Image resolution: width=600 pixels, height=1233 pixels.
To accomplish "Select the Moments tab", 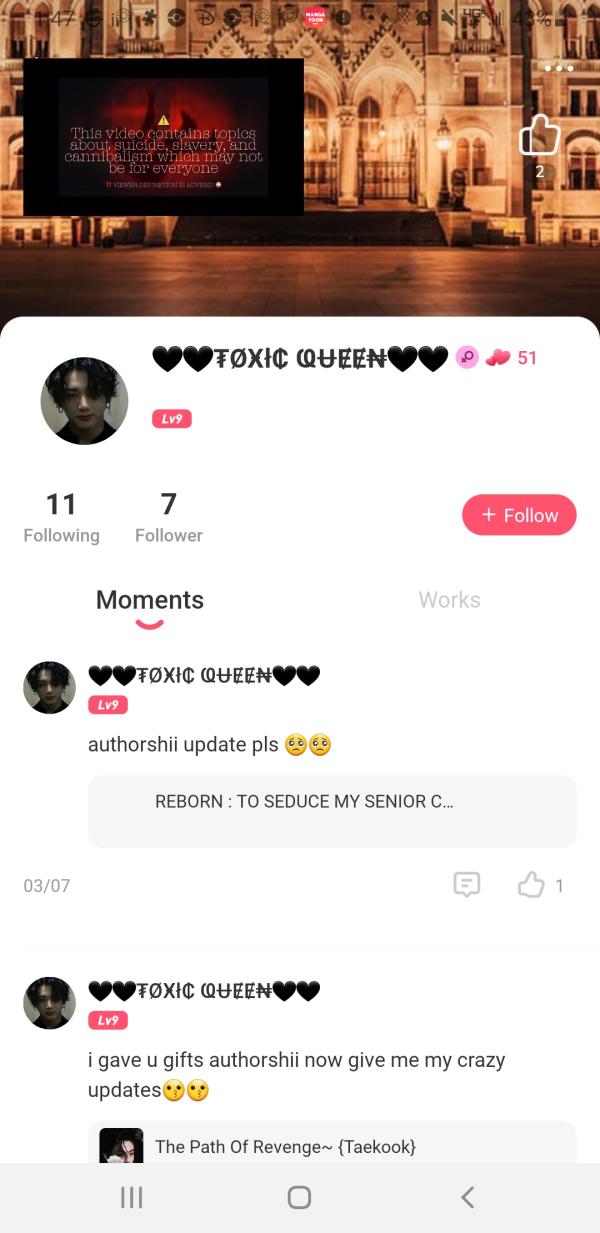I will [x=150, y=600].
